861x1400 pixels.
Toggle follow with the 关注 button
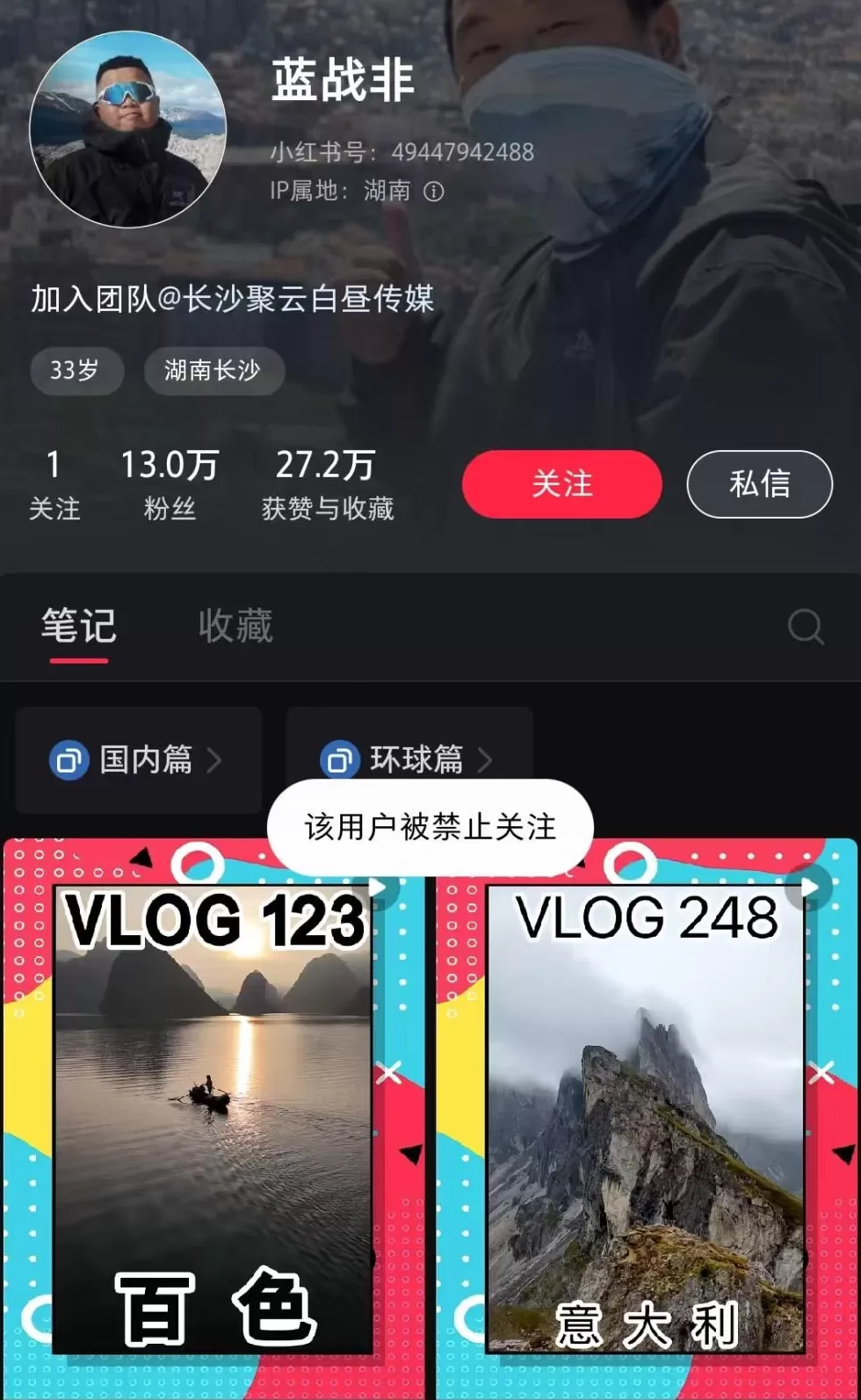561,484
